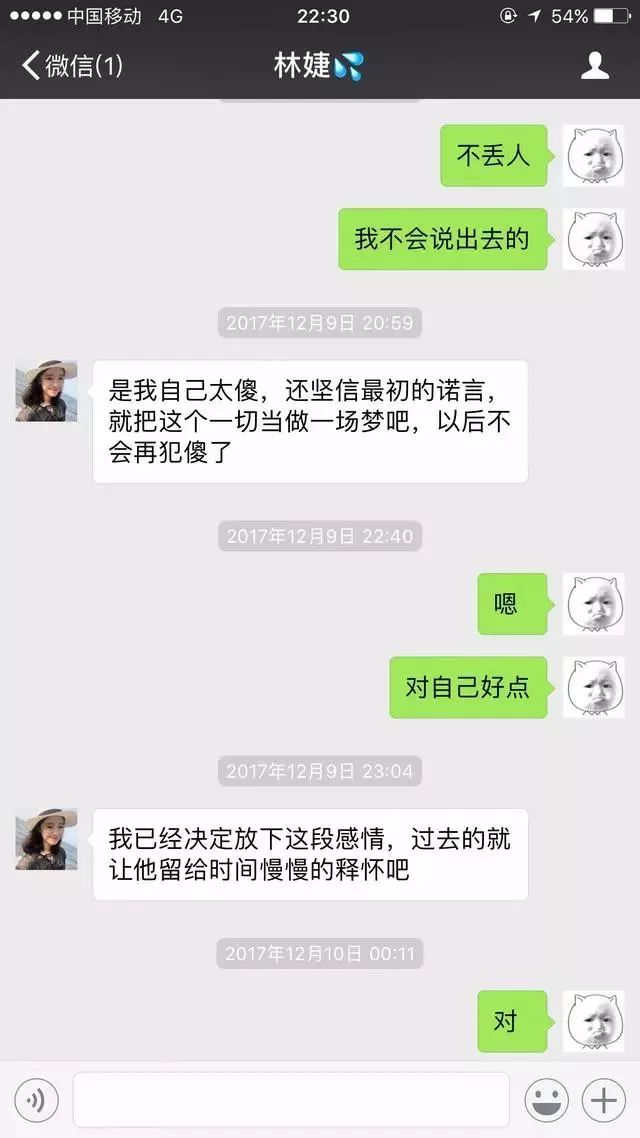Focus the message text field
The height and width of the screenshot is (1138, 640).
click(291, 1100)
